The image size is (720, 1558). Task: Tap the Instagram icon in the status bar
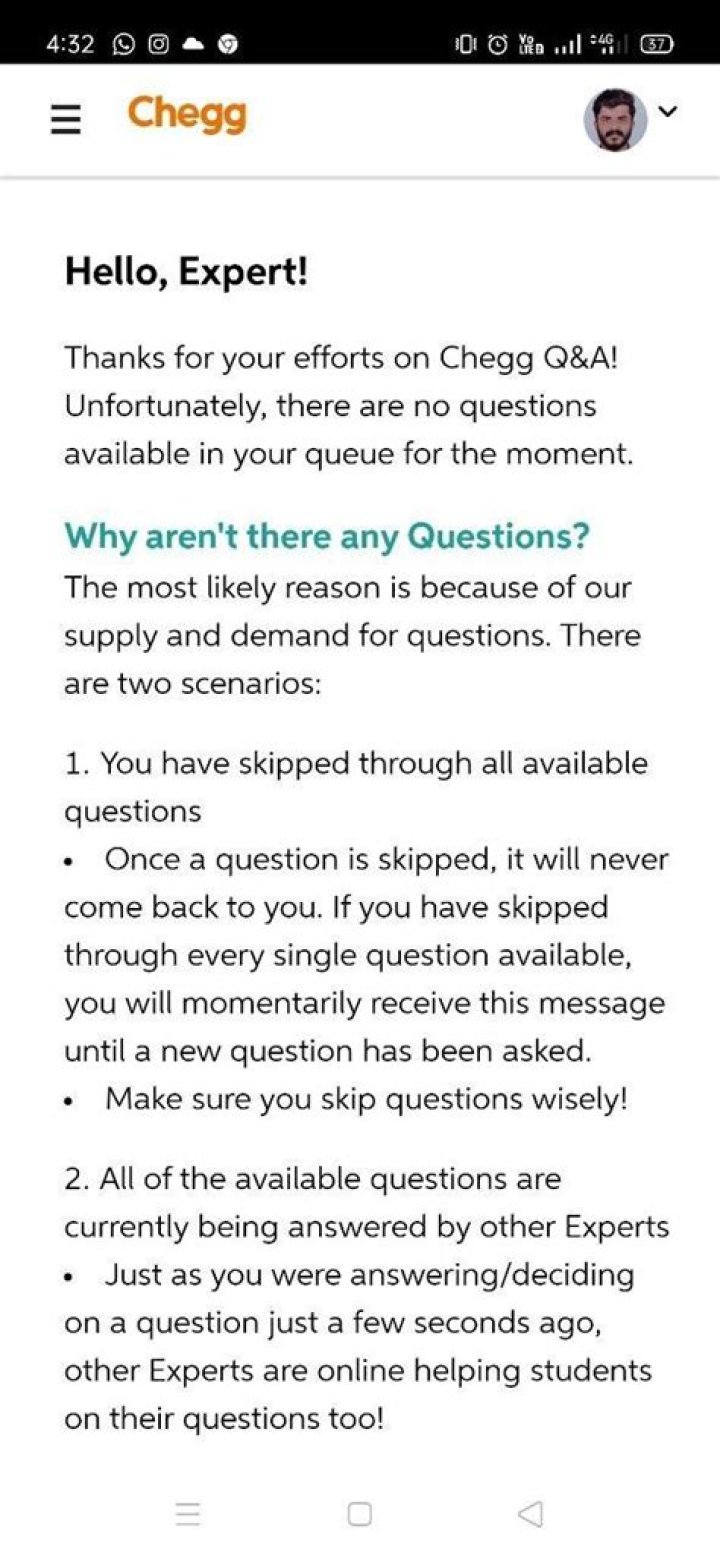click(x=159, y=42)
